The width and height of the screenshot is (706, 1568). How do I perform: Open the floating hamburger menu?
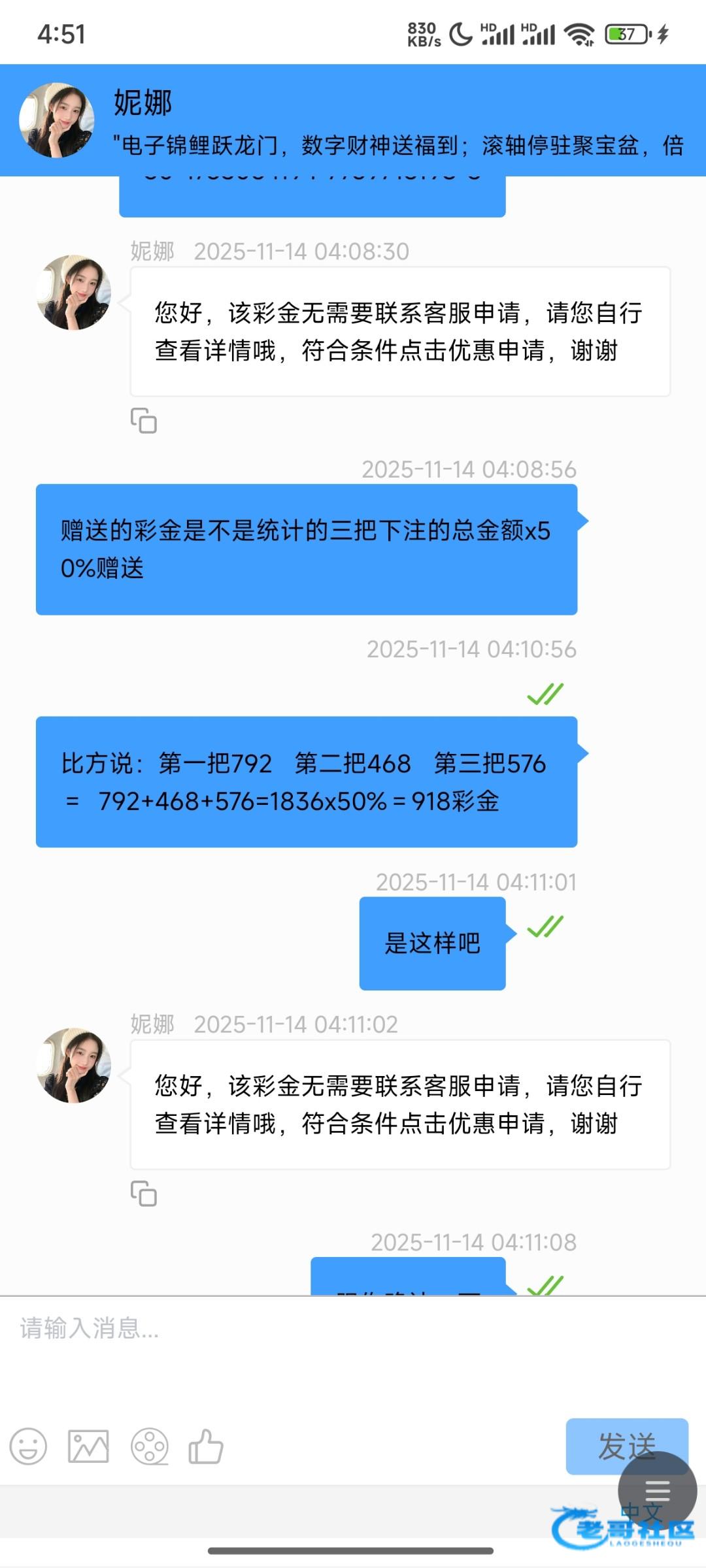coord(657,1491)
